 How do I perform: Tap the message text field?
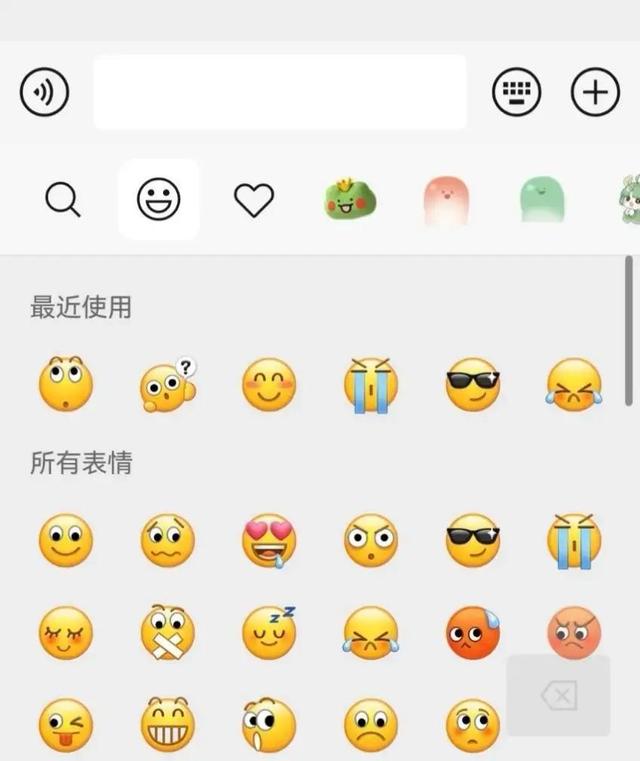280,93
